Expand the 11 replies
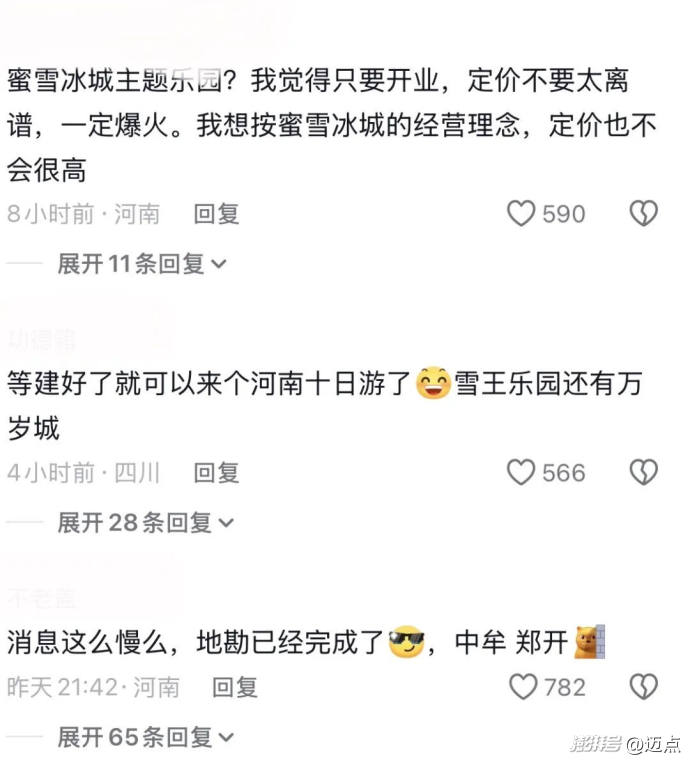This screenshot has width=690, height=765. (x=142, y=264)
